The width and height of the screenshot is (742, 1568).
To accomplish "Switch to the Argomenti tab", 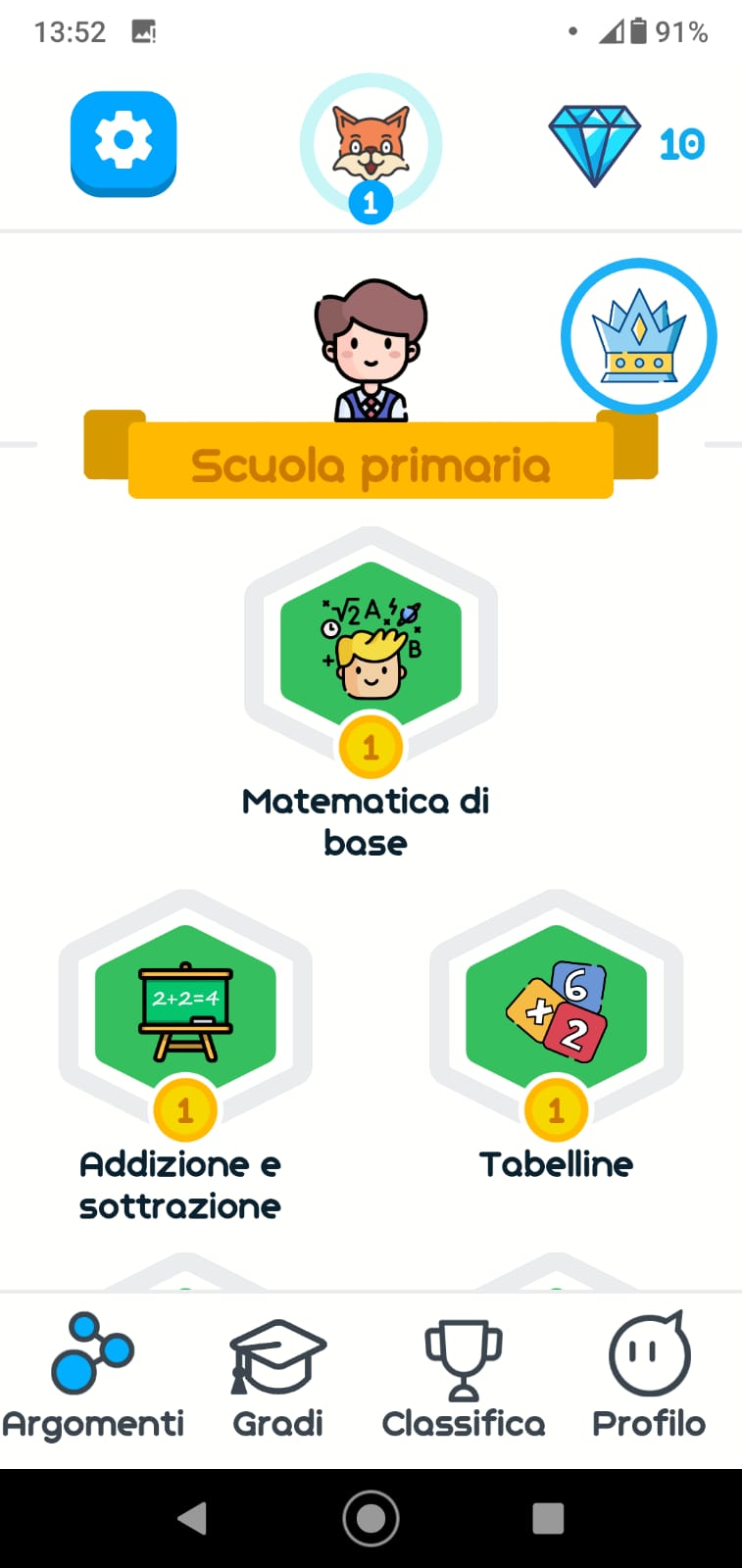I will 93,1377.
